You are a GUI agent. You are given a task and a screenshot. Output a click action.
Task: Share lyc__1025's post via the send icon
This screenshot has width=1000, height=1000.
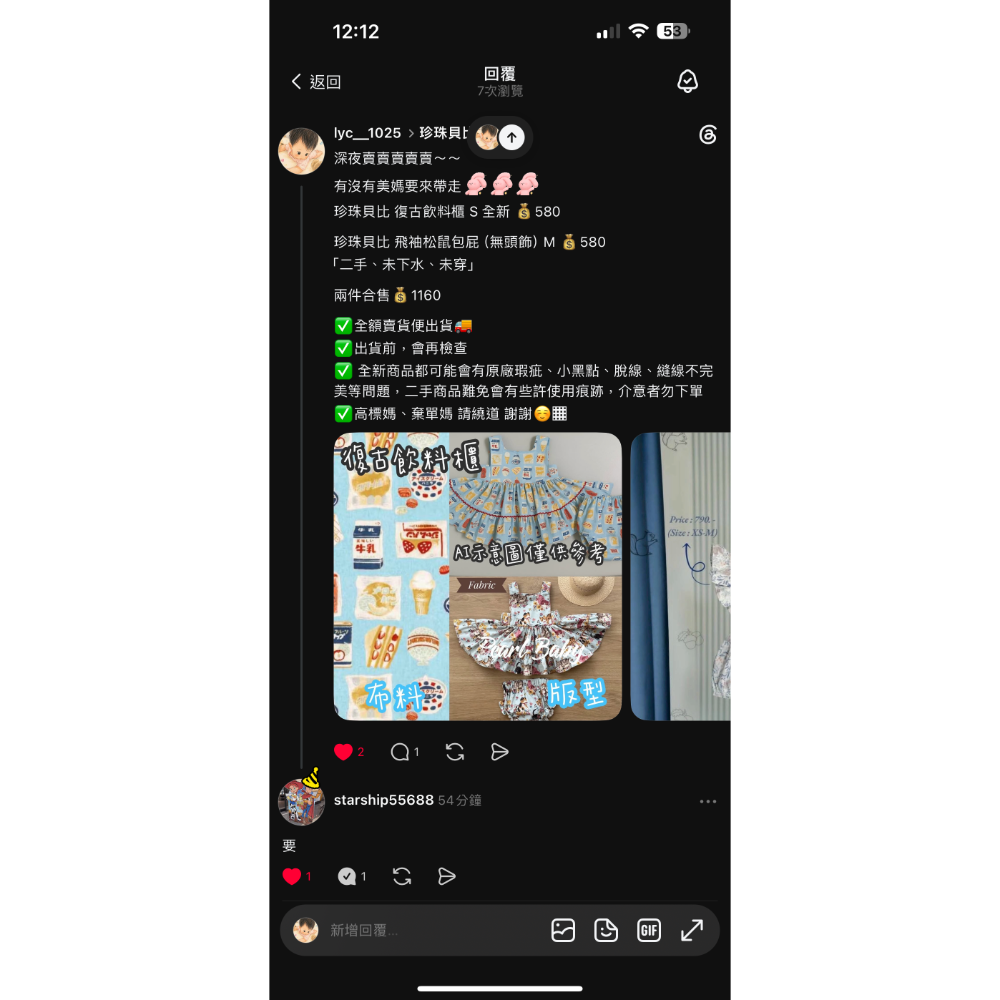(499, 752)
